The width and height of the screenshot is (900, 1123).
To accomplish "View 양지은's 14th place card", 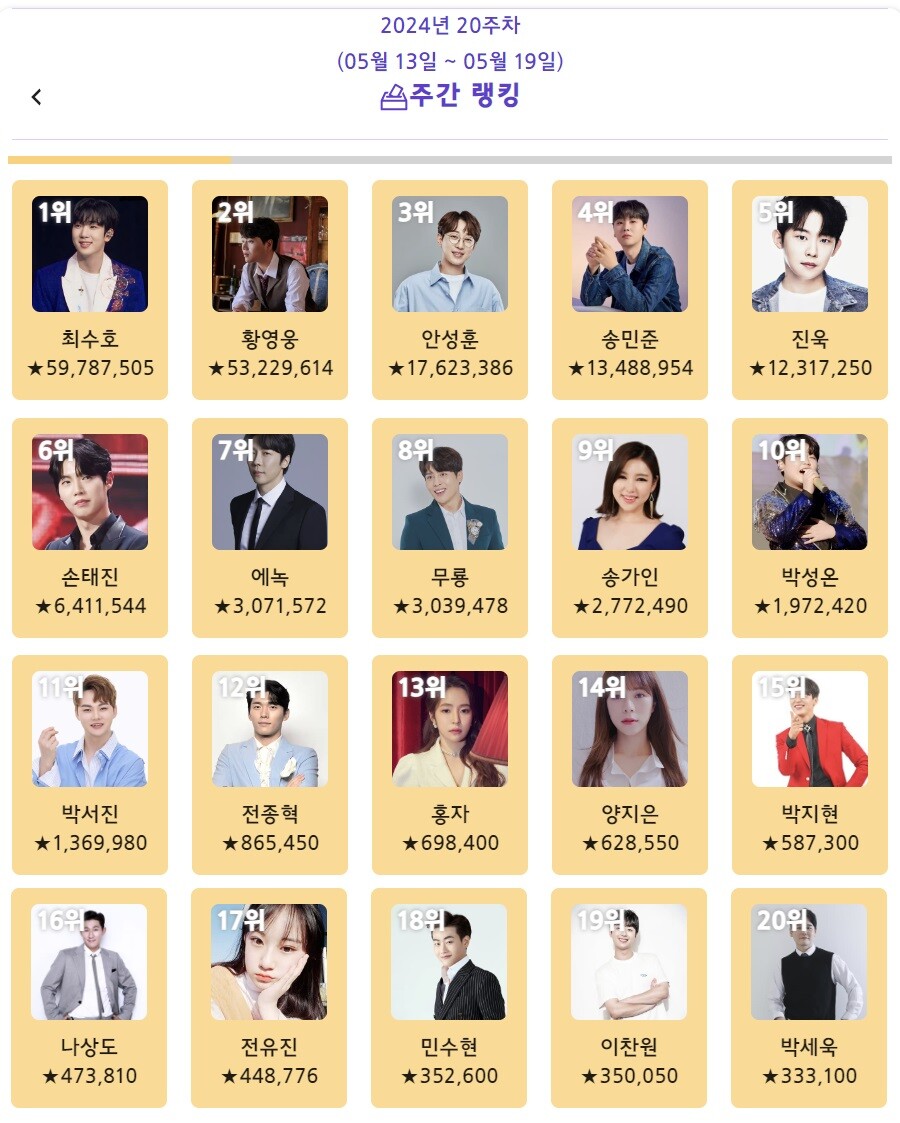I will (x=630, y=764).
